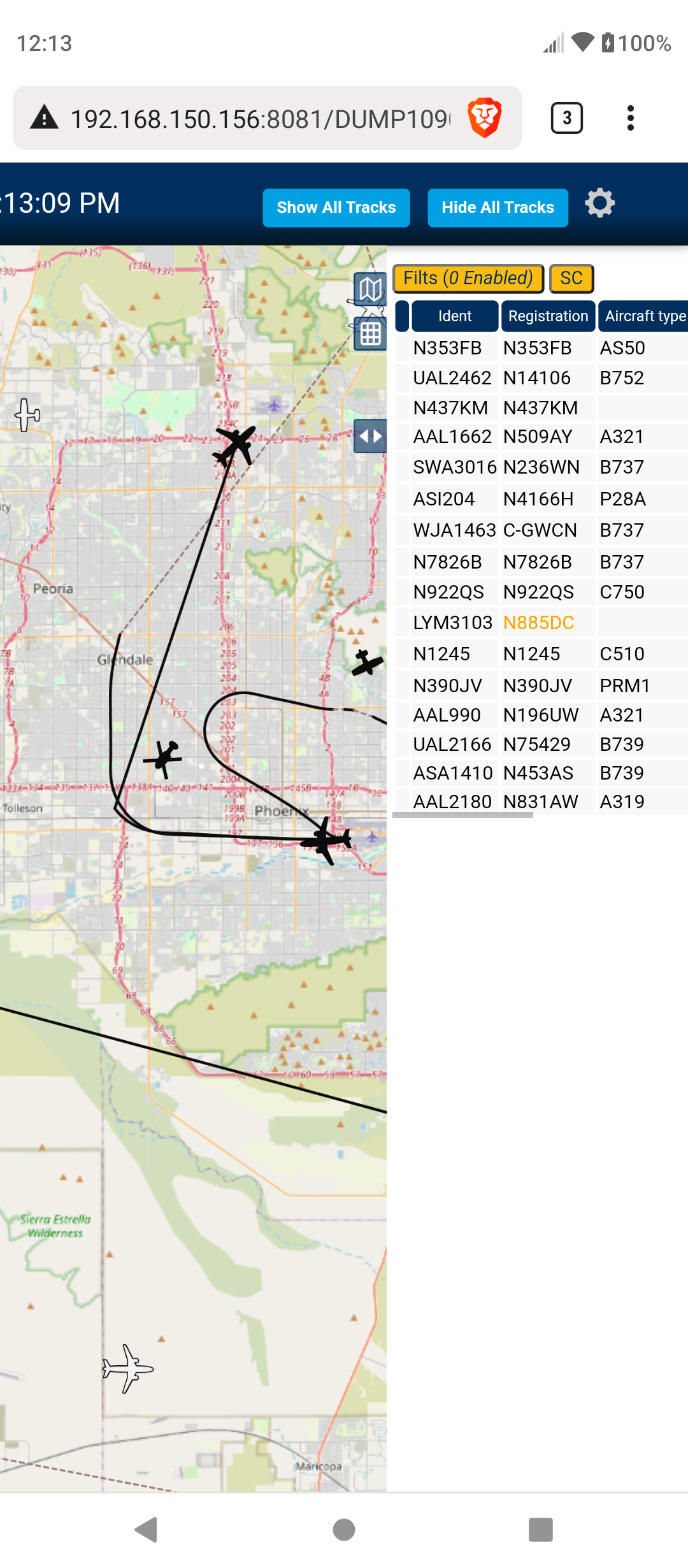Tap the SC button
The width and height of the screenshot is (688, 1568).
point(571,279)
